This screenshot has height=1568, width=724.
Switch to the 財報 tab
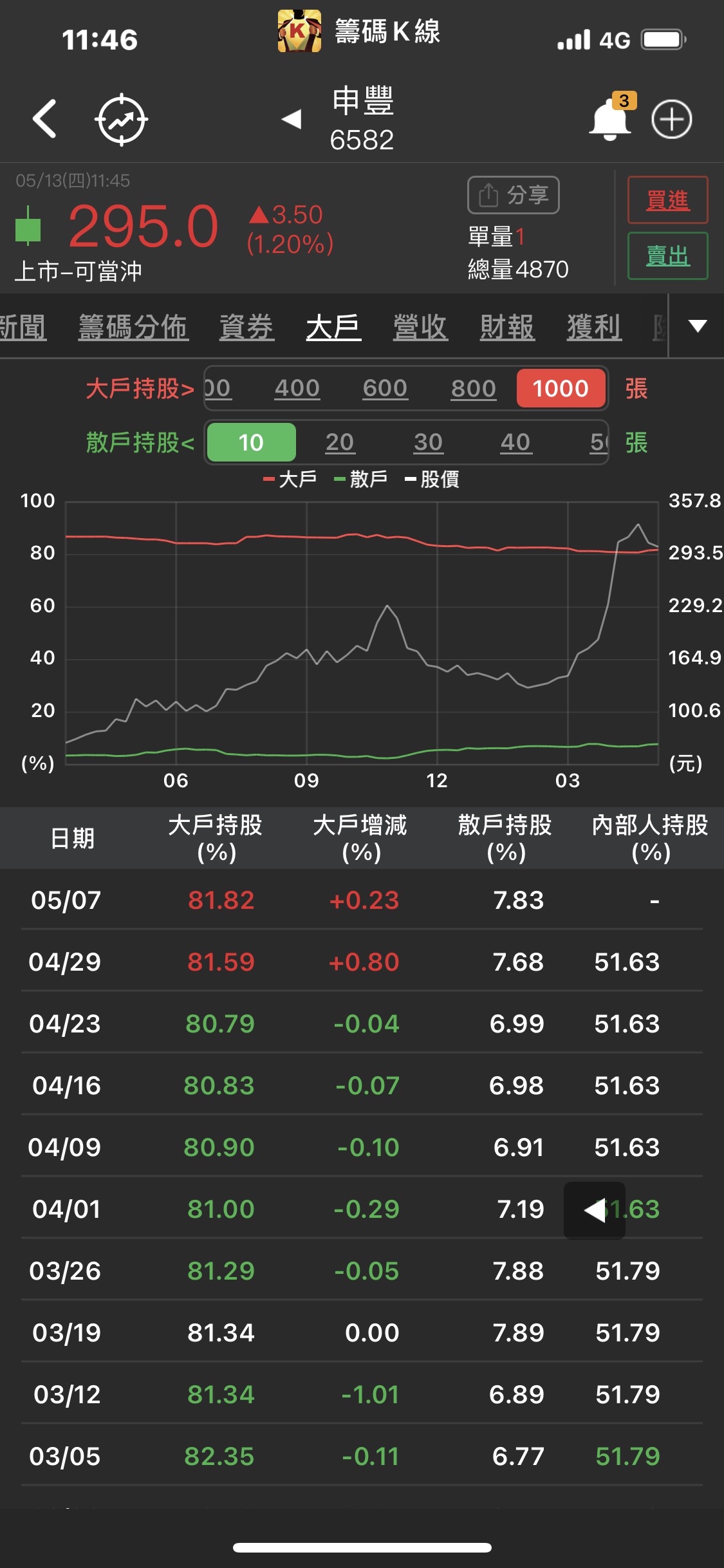click(507, 327)
